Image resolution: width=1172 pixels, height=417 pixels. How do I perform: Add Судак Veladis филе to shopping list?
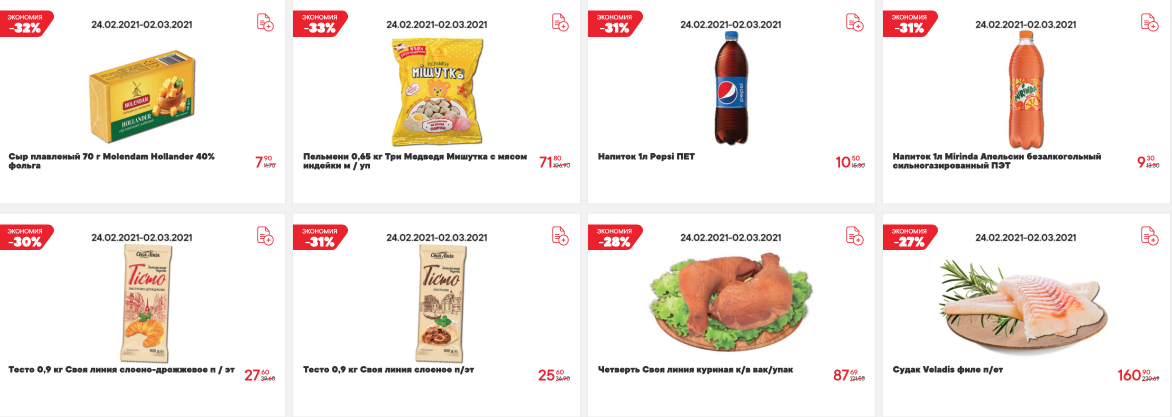[1149, 235]
